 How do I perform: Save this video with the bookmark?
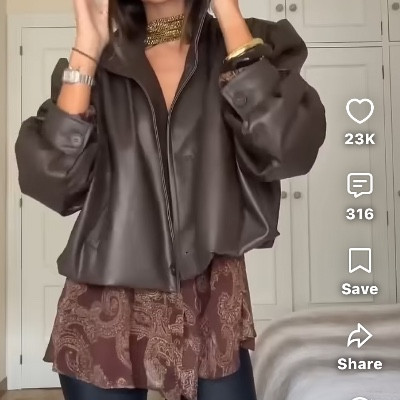pos(360,260)
